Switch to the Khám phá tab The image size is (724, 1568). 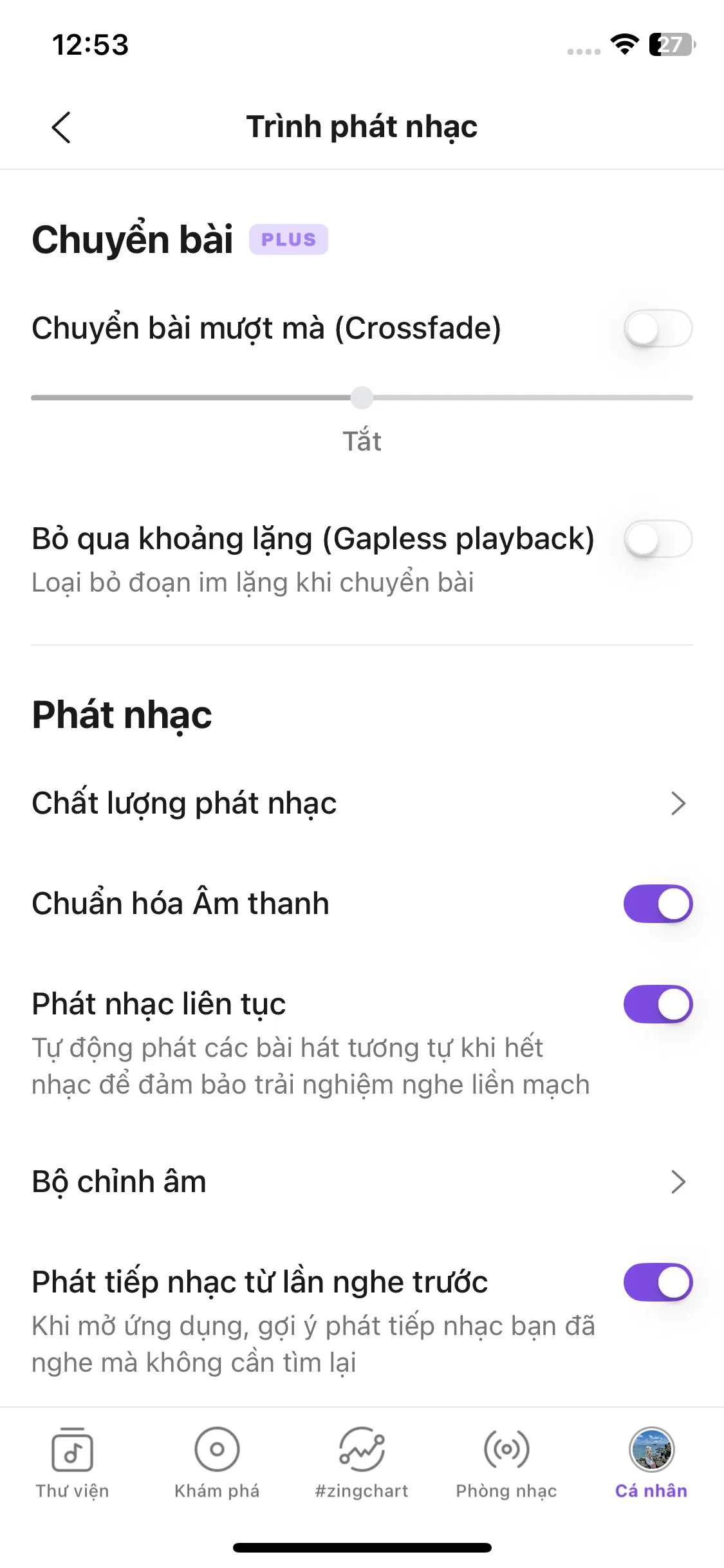pos(216,1474)
